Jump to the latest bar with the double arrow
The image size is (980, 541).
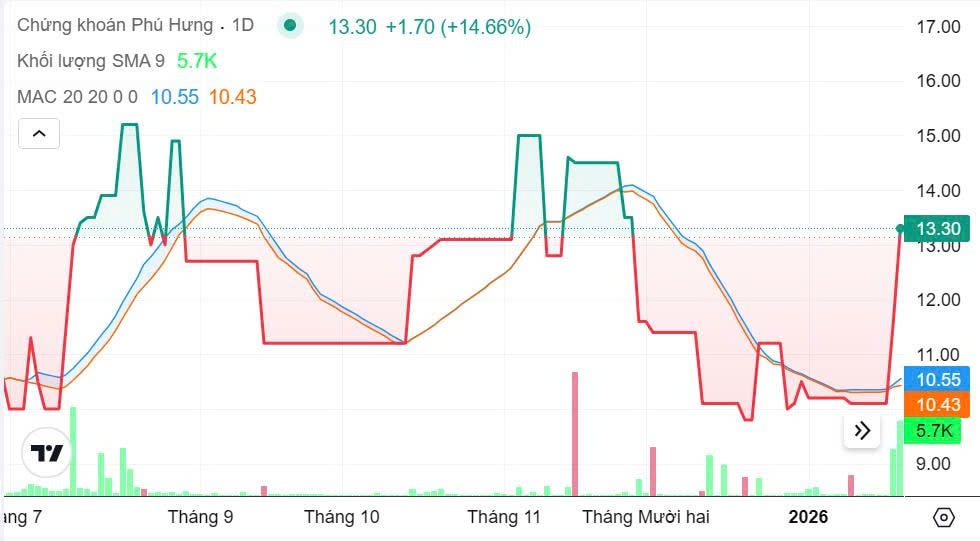click(x=862, y=431)
